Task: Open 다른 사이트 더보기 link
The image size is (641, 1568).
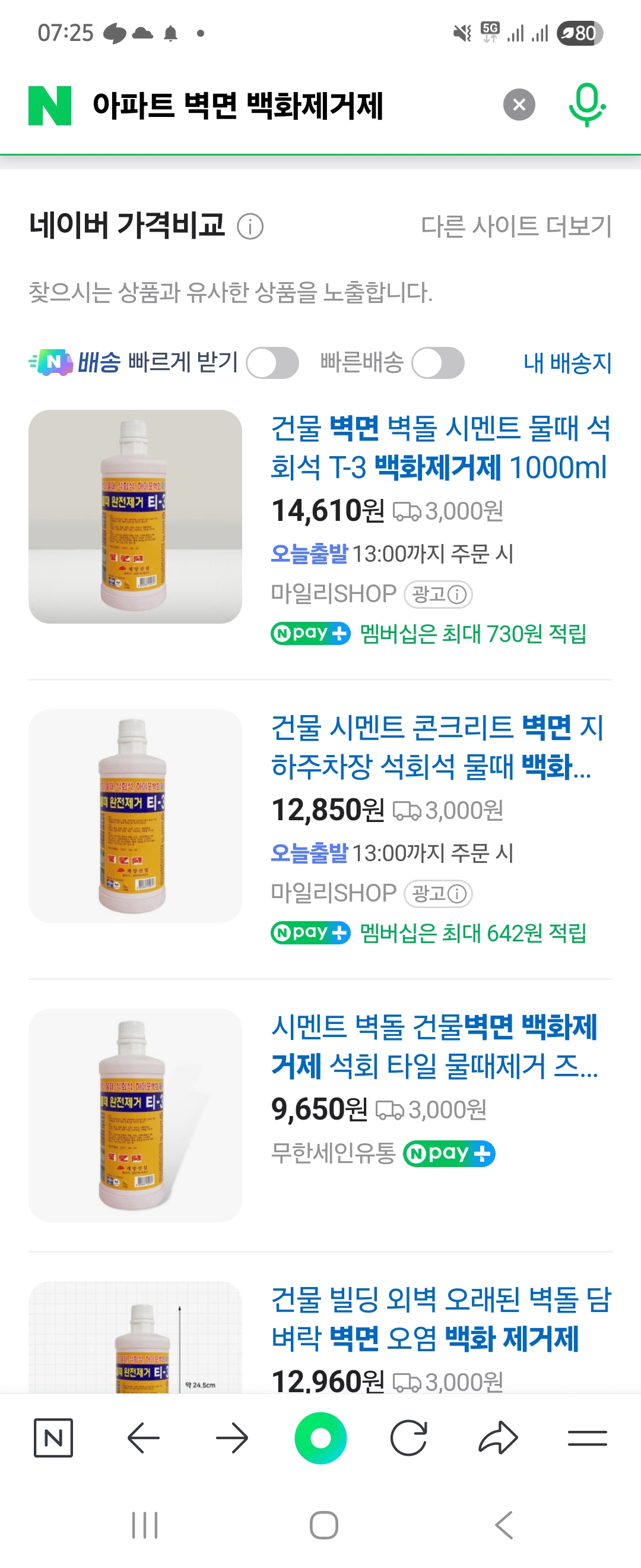Action: click(516, 226)
